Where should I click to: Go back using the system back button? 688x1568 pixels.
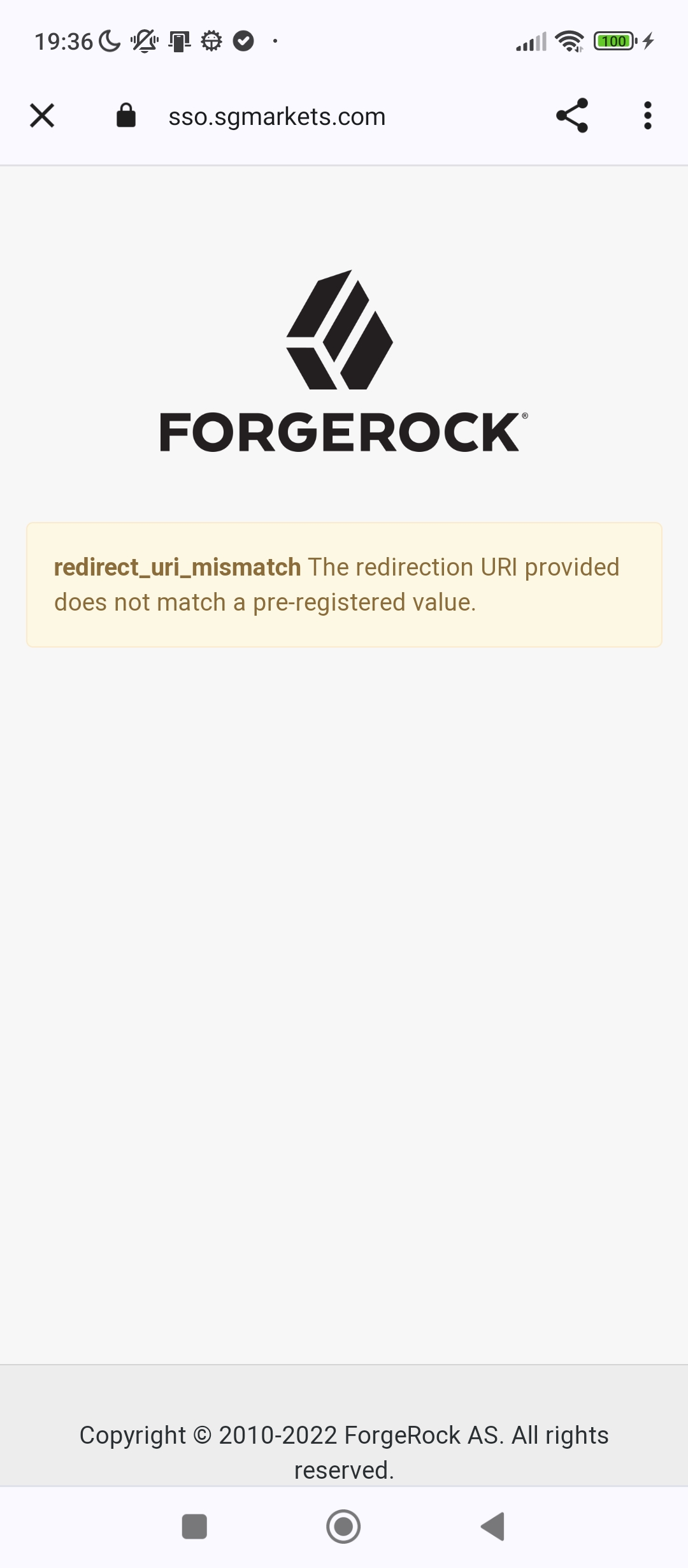(492, 1526)
